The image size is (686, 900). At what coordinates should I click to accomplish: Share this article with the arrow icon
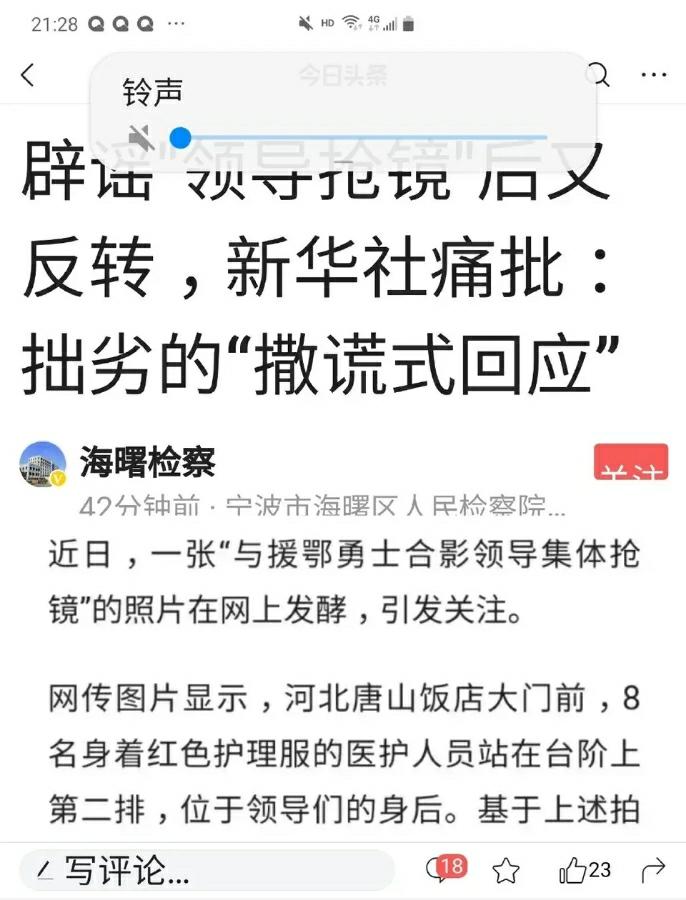[x=653, y=870]
